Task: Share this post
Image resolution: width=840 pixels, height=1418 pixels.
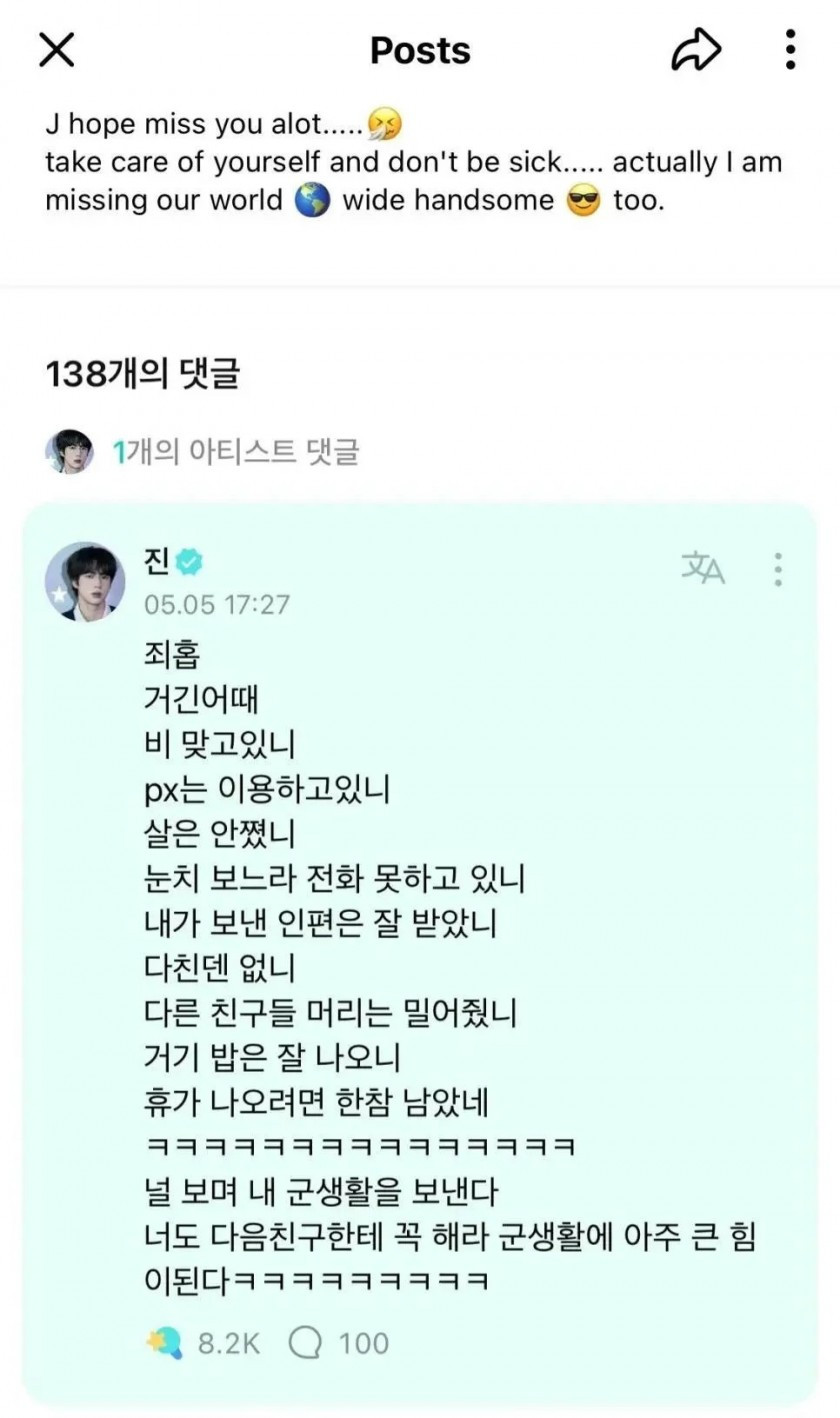Action: click(696, 50)
